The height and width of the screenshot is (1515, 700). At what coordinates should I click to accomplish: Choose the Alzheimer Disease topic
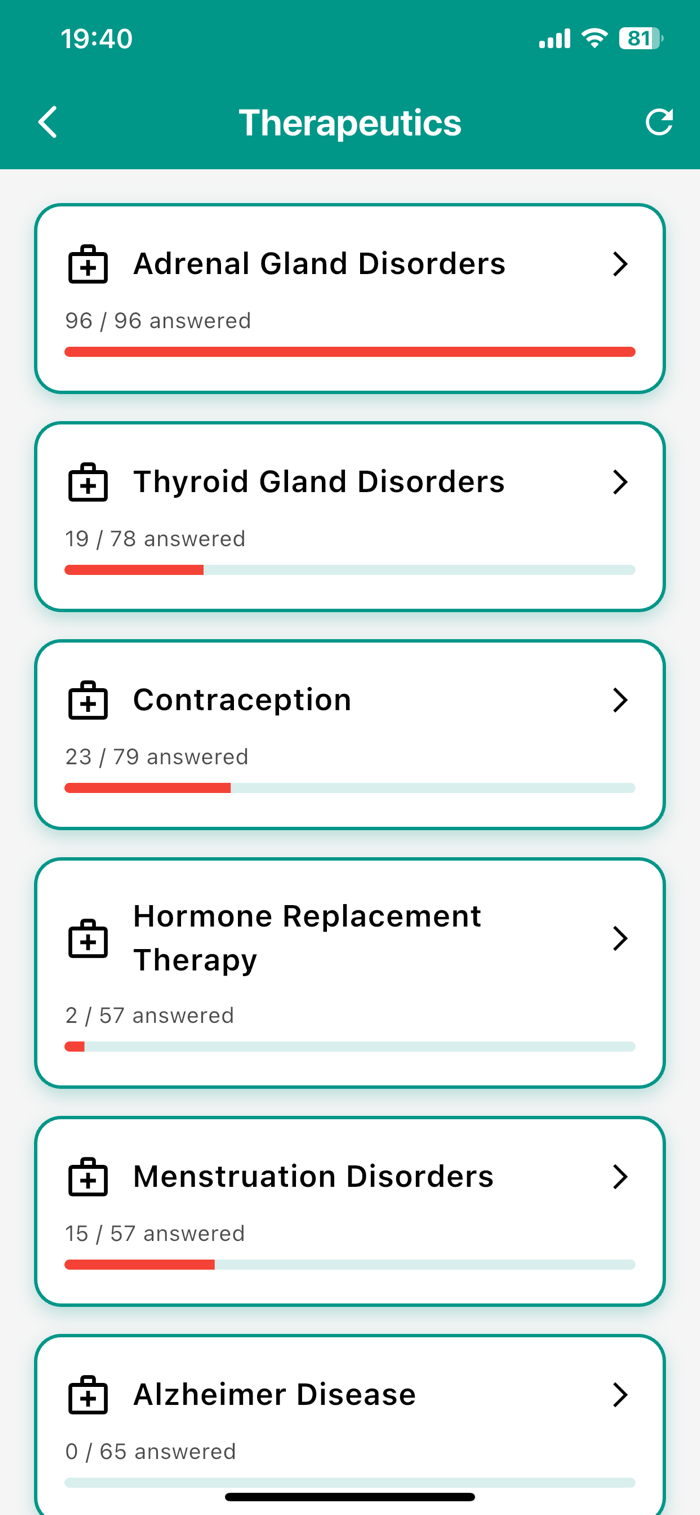pos(349,1420)
